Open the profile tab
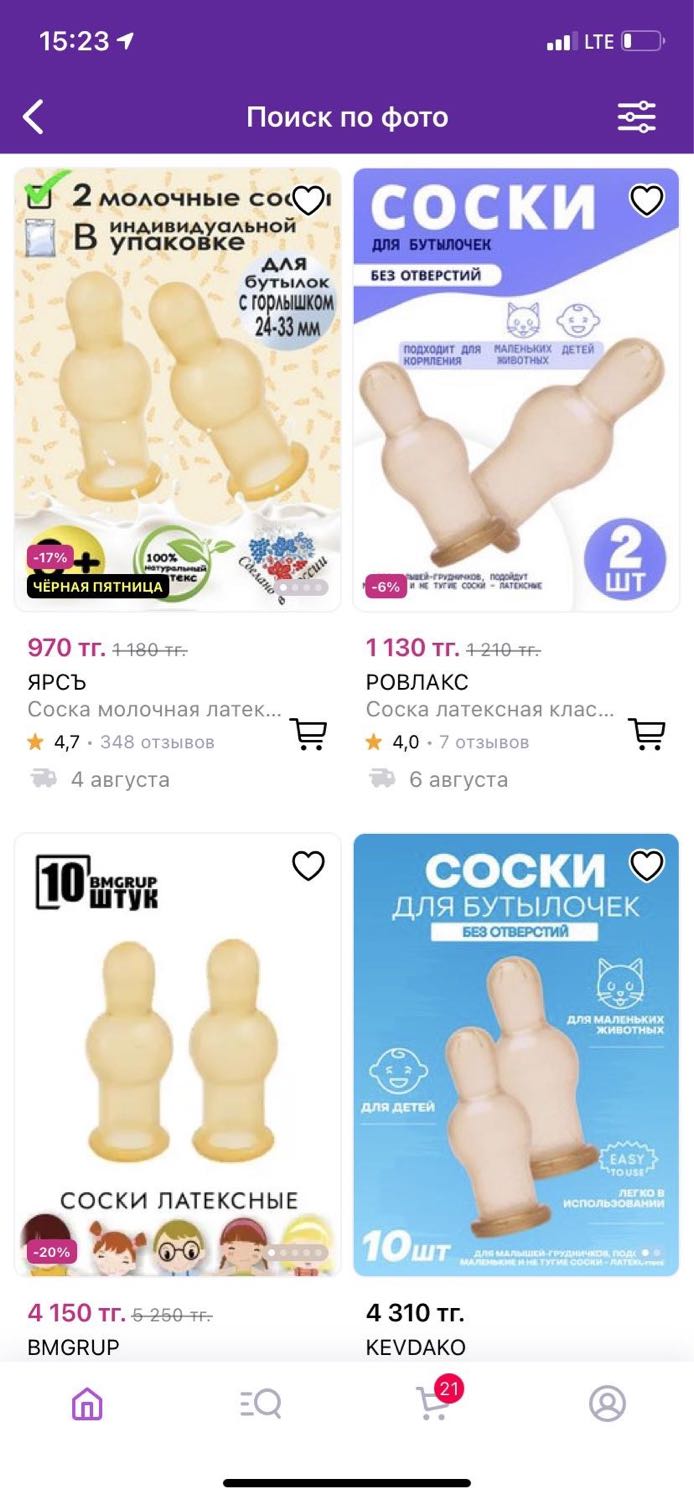Image resolution: width=694 pixels, height=1500 pixels. pyautogui.click(x=607, y=1404)
